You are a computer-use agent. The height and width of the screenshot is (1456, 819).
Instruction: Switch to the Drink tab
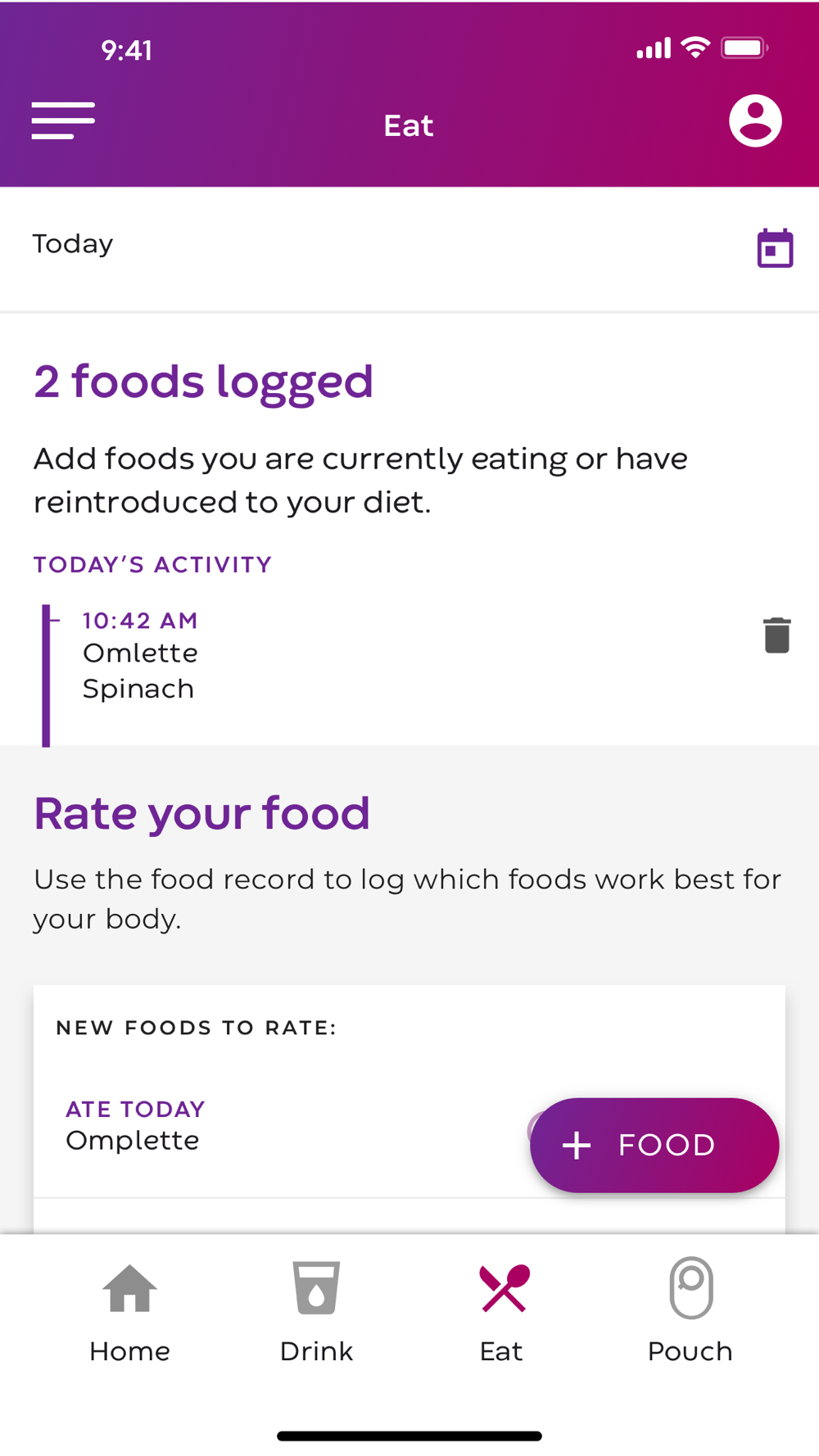316,1311
